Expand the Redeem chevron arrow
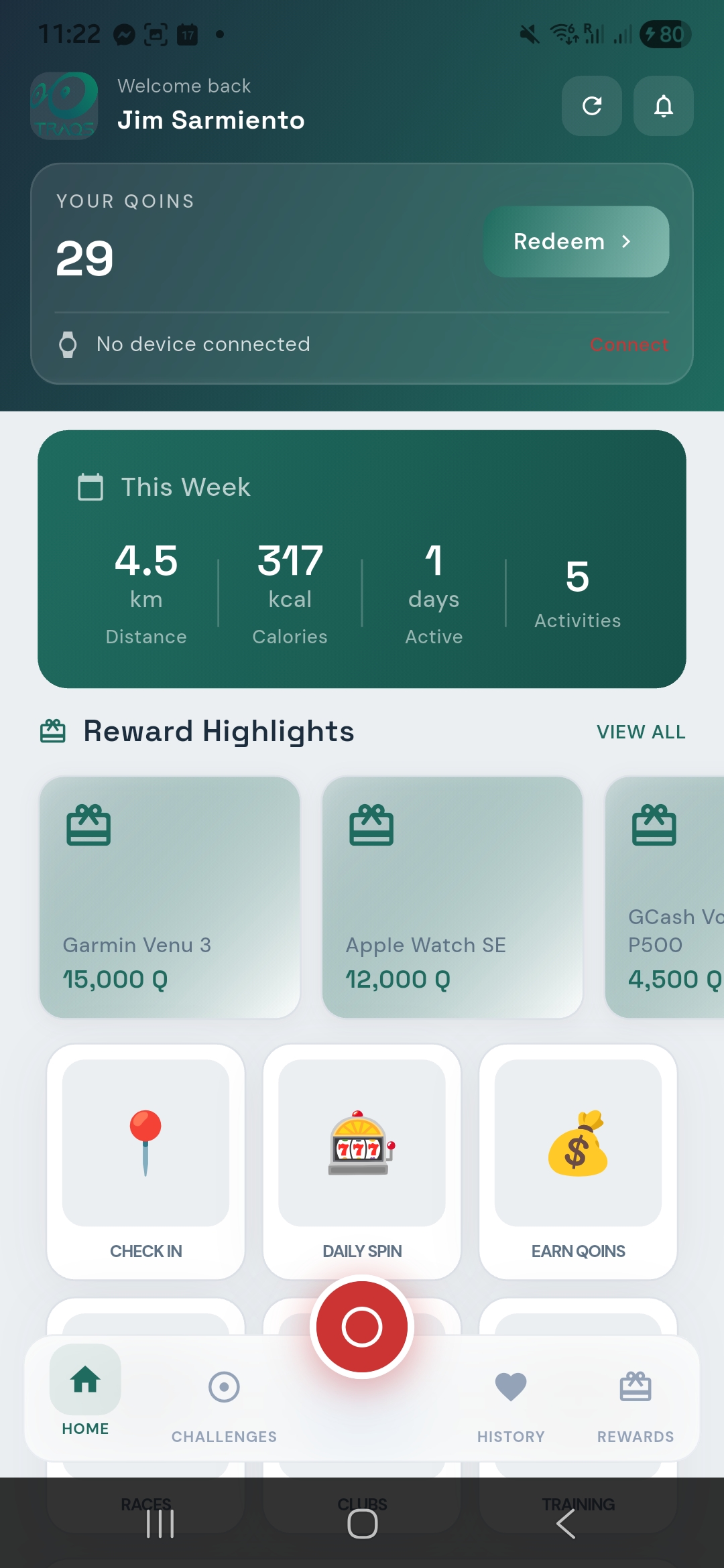 click(626, 242)
